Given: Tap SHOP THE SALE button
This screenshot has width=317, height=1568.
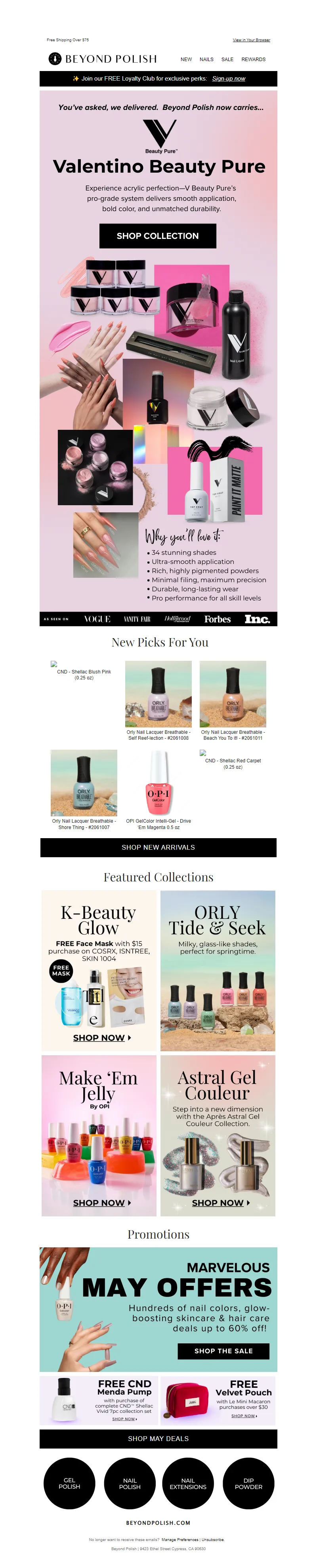Looking at the screenshot, I should [x=223, y=1350].
